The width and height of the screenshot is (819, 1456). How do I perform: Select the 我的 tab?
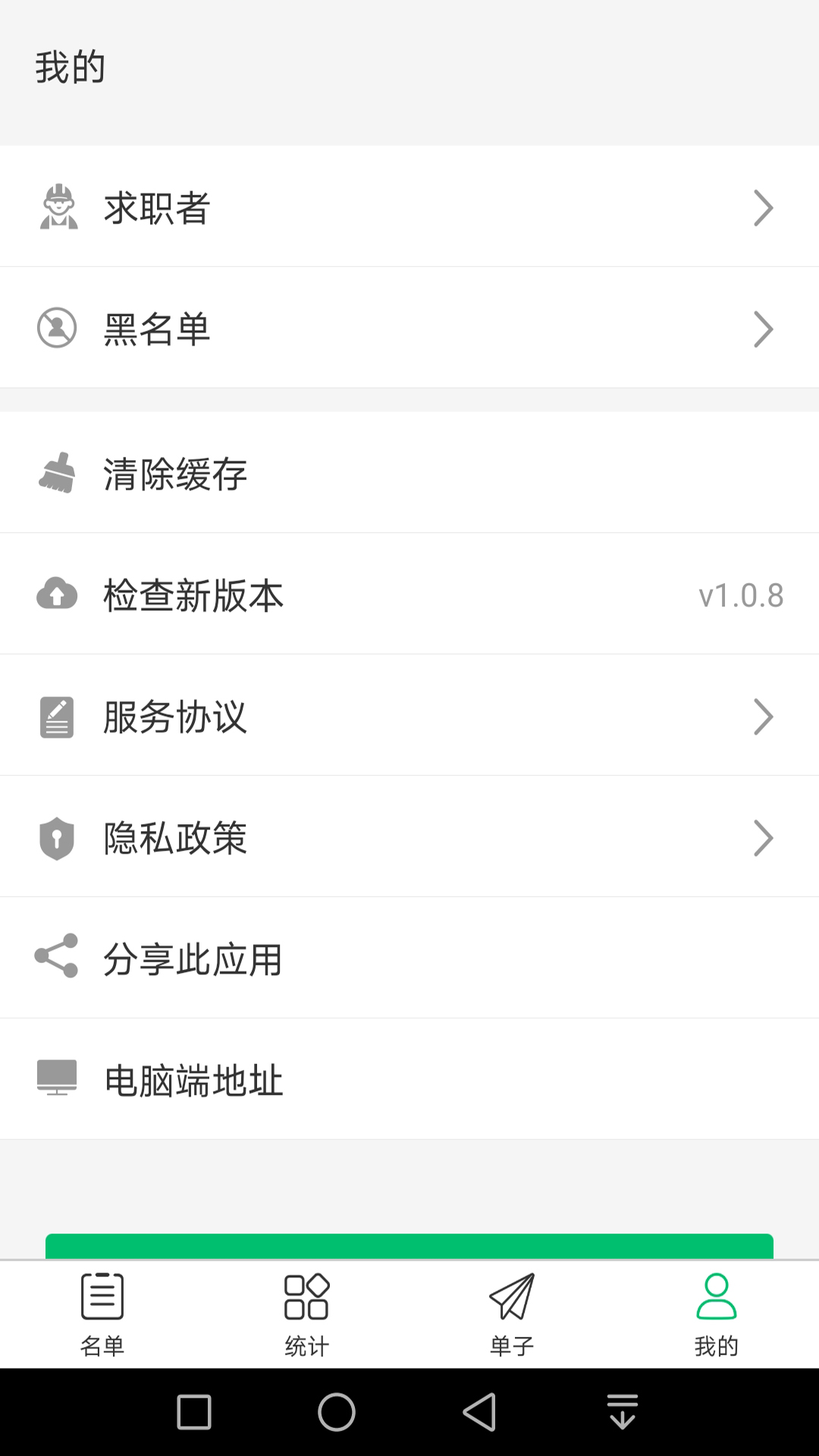(x=716, y=1315)
